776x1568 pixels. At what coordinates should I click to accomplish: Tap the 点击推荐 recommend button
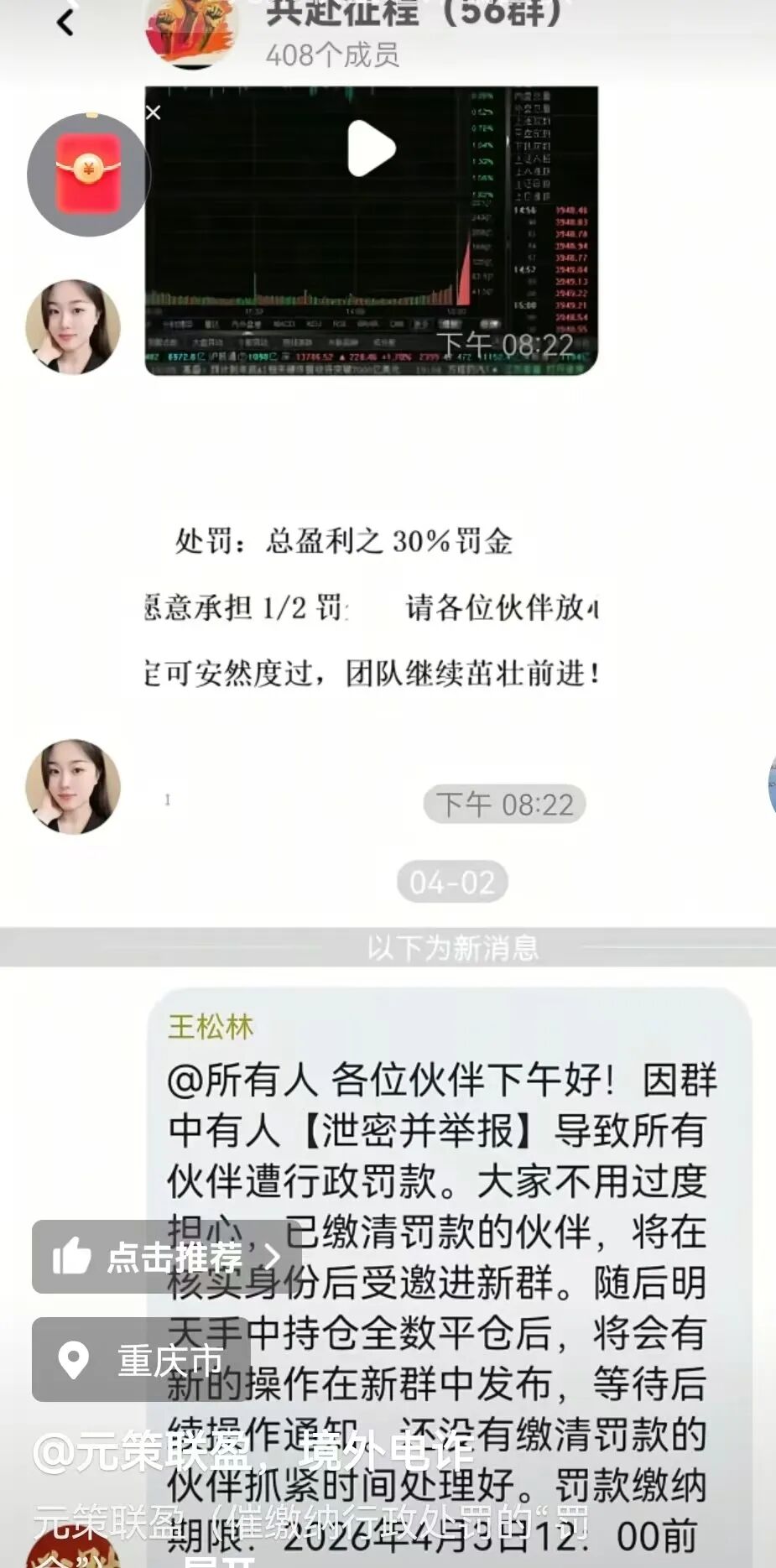pyautogui.click(x=165, y=1257)
